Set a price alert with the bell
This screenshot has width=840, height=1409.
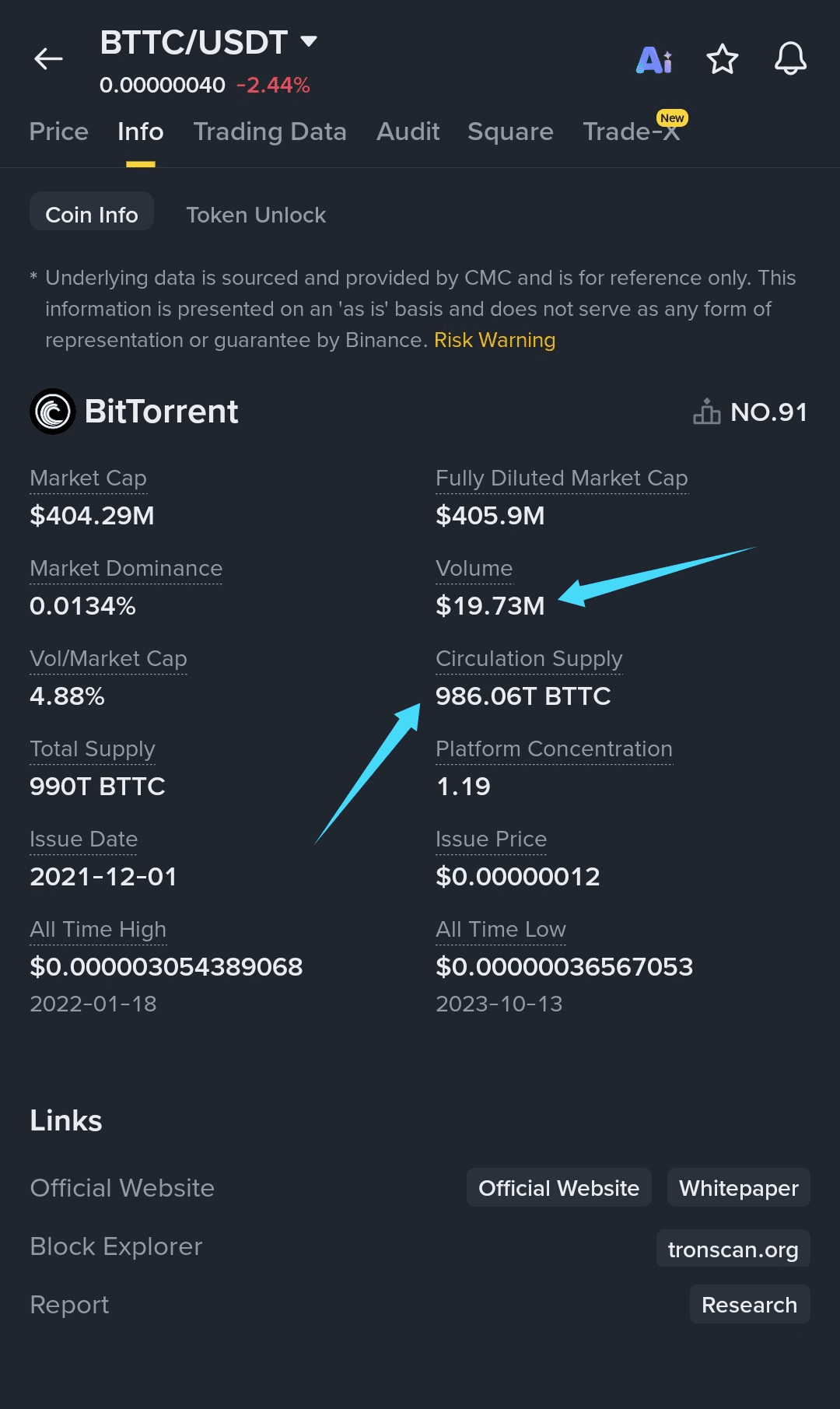tap(790, 59)
